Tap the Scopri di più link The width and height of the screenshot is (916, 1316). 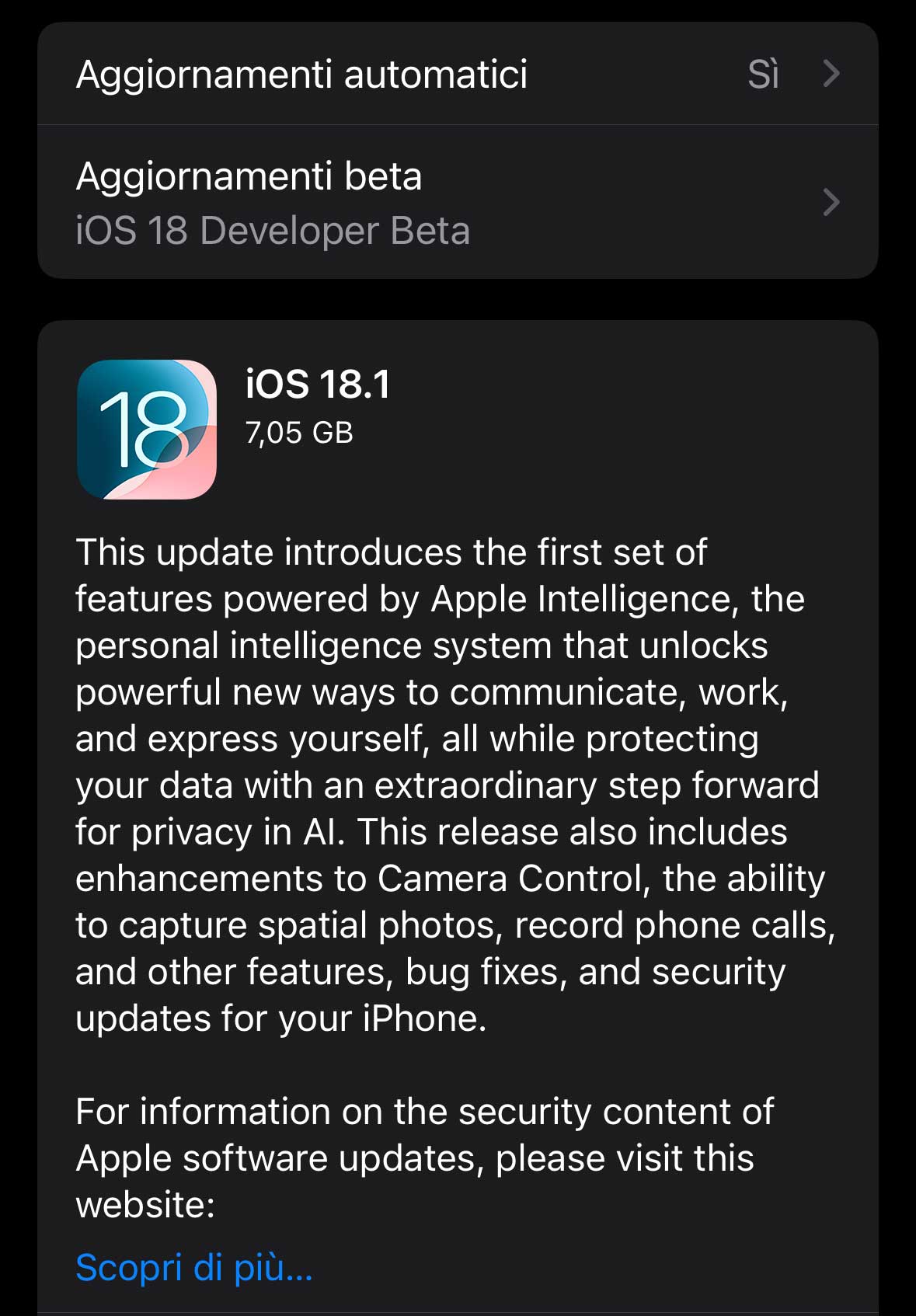coord(194,1267)
